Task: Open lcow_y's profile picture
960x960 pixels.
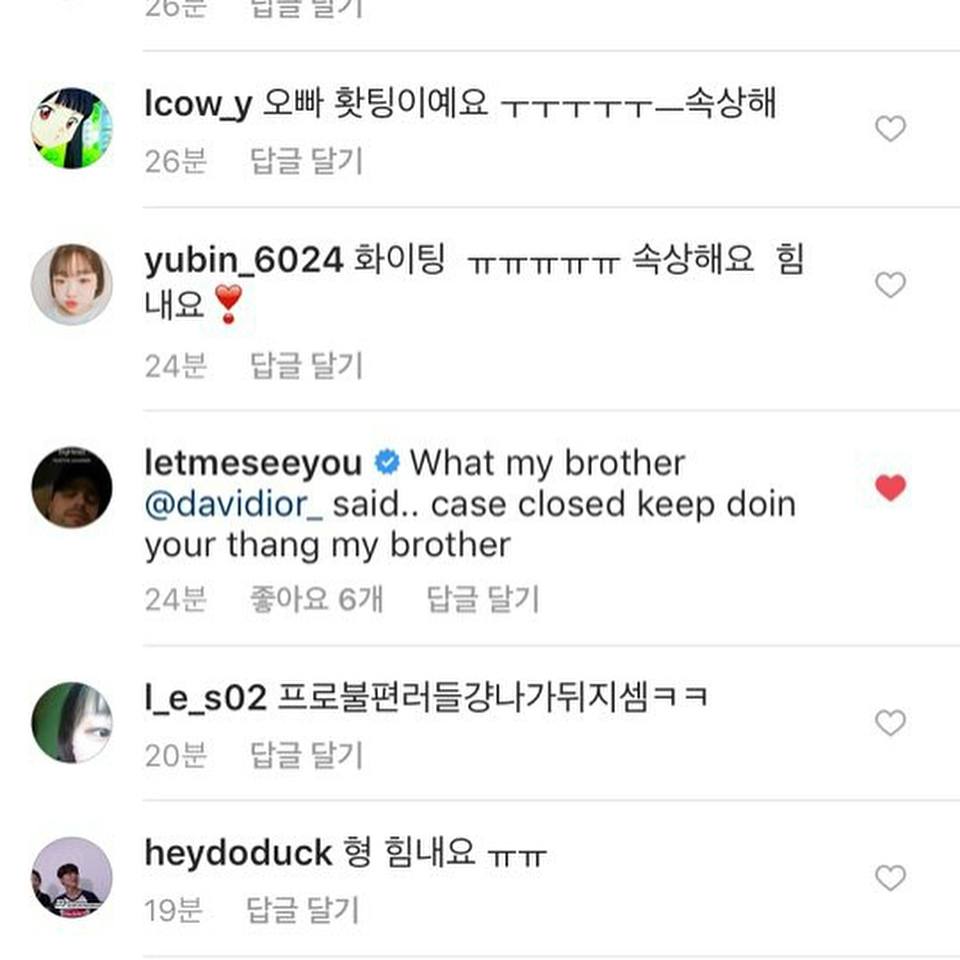Action: 71,128
